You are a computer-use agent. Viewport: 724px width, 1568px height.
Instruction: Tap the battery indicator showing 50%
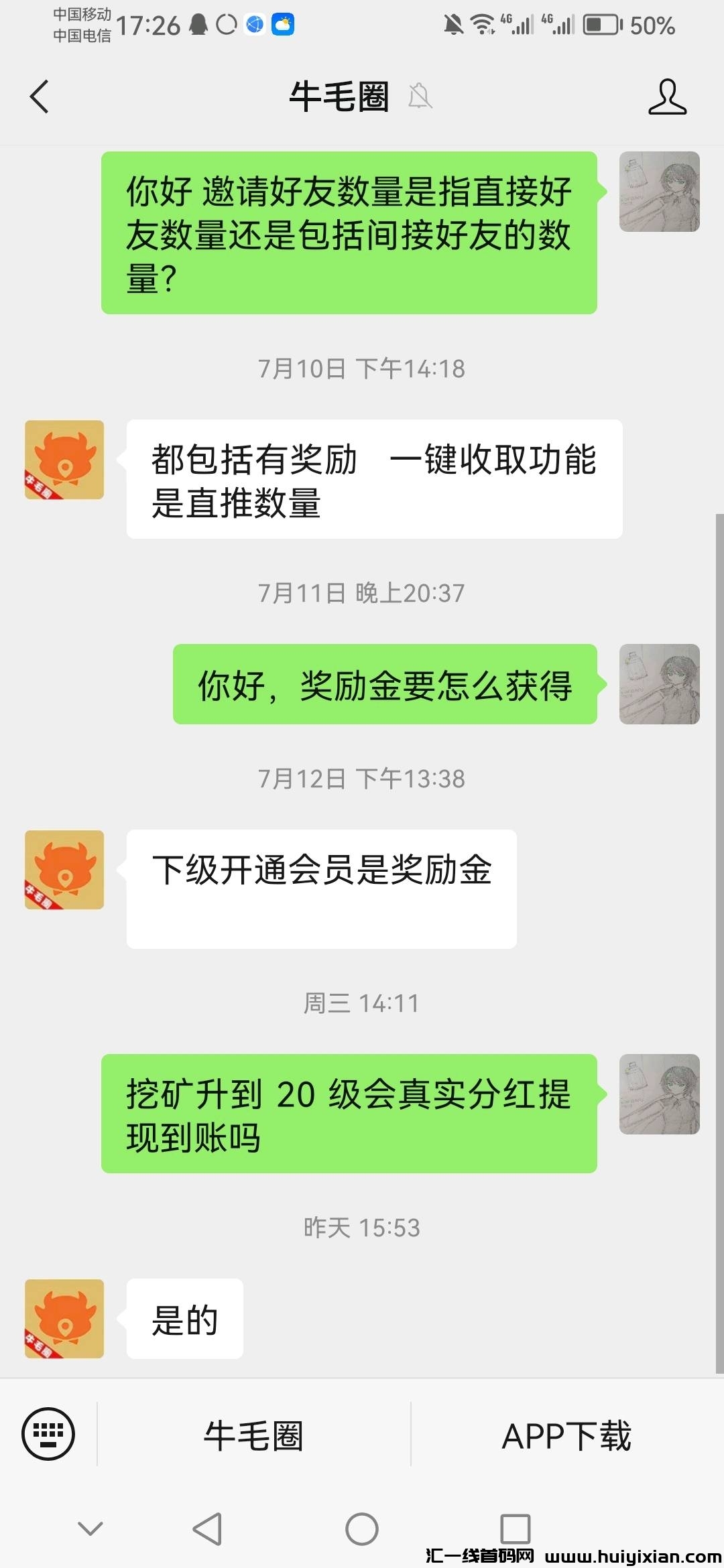[599, 24]
